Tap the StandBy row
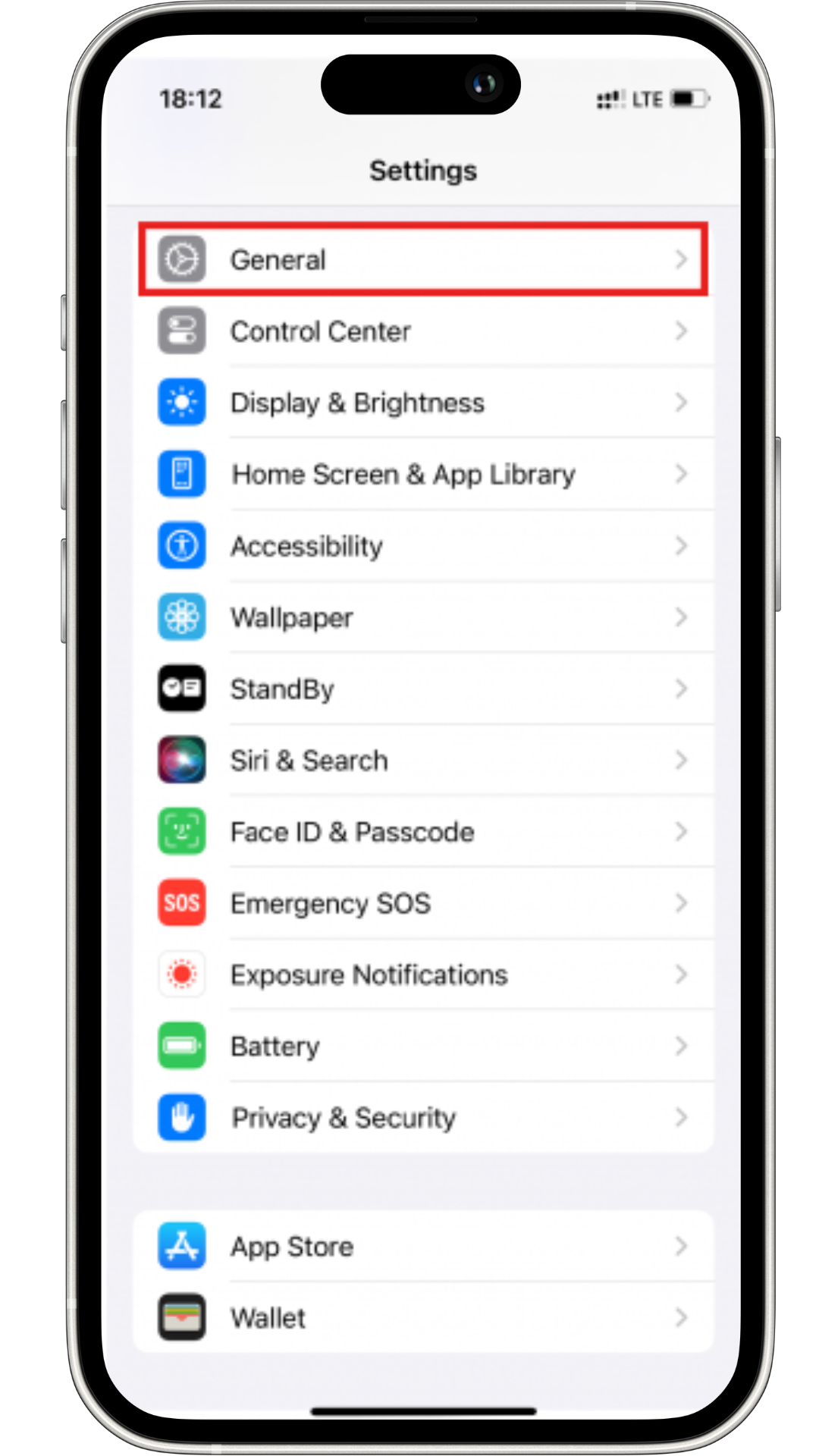 [x=423, y=689]
